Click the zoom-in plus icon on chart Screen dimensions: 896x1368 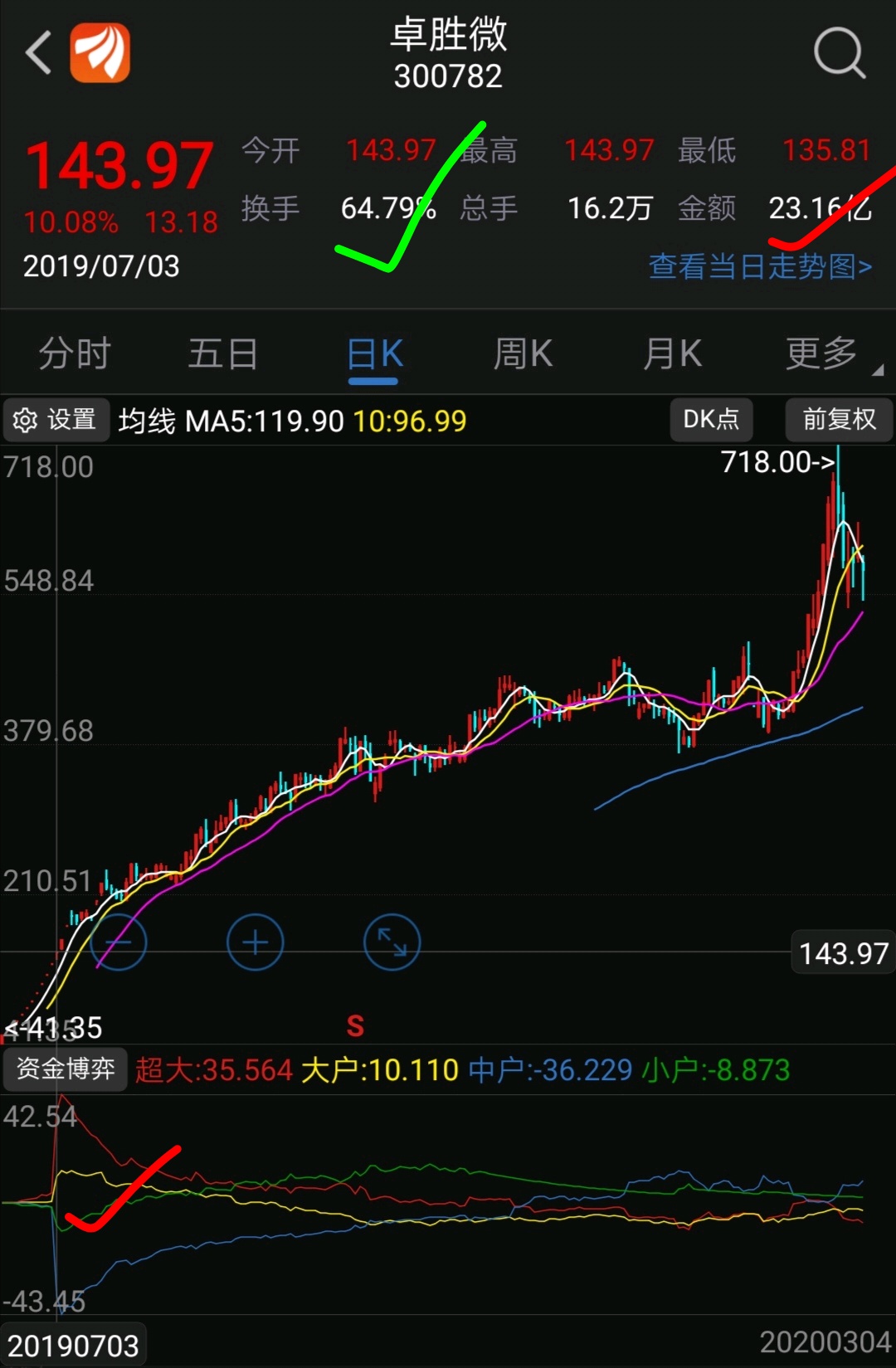click(x=254, y=942)
